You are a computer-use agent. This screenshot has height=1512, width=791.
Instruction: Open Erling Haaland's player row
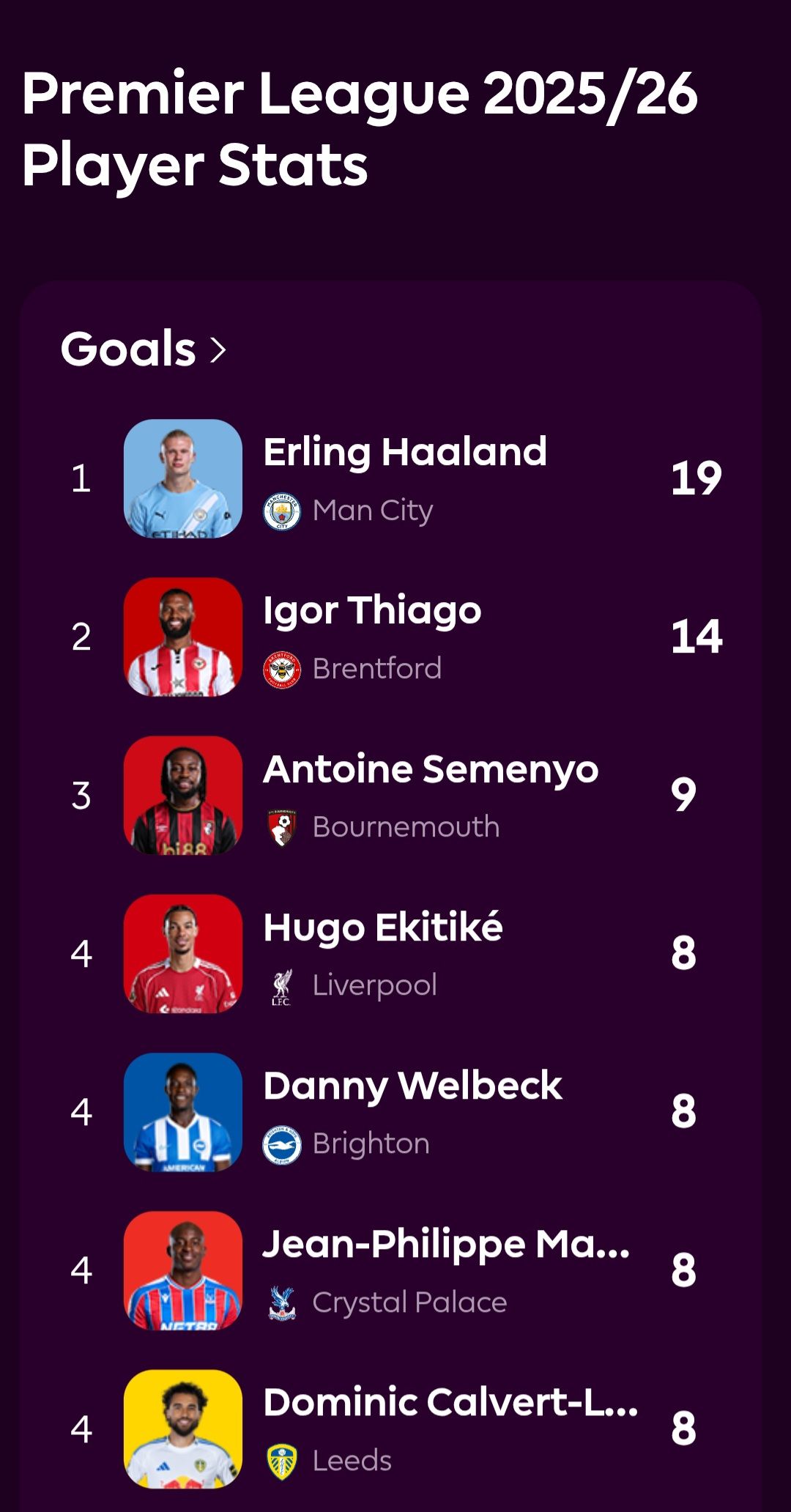pos(404,478)
